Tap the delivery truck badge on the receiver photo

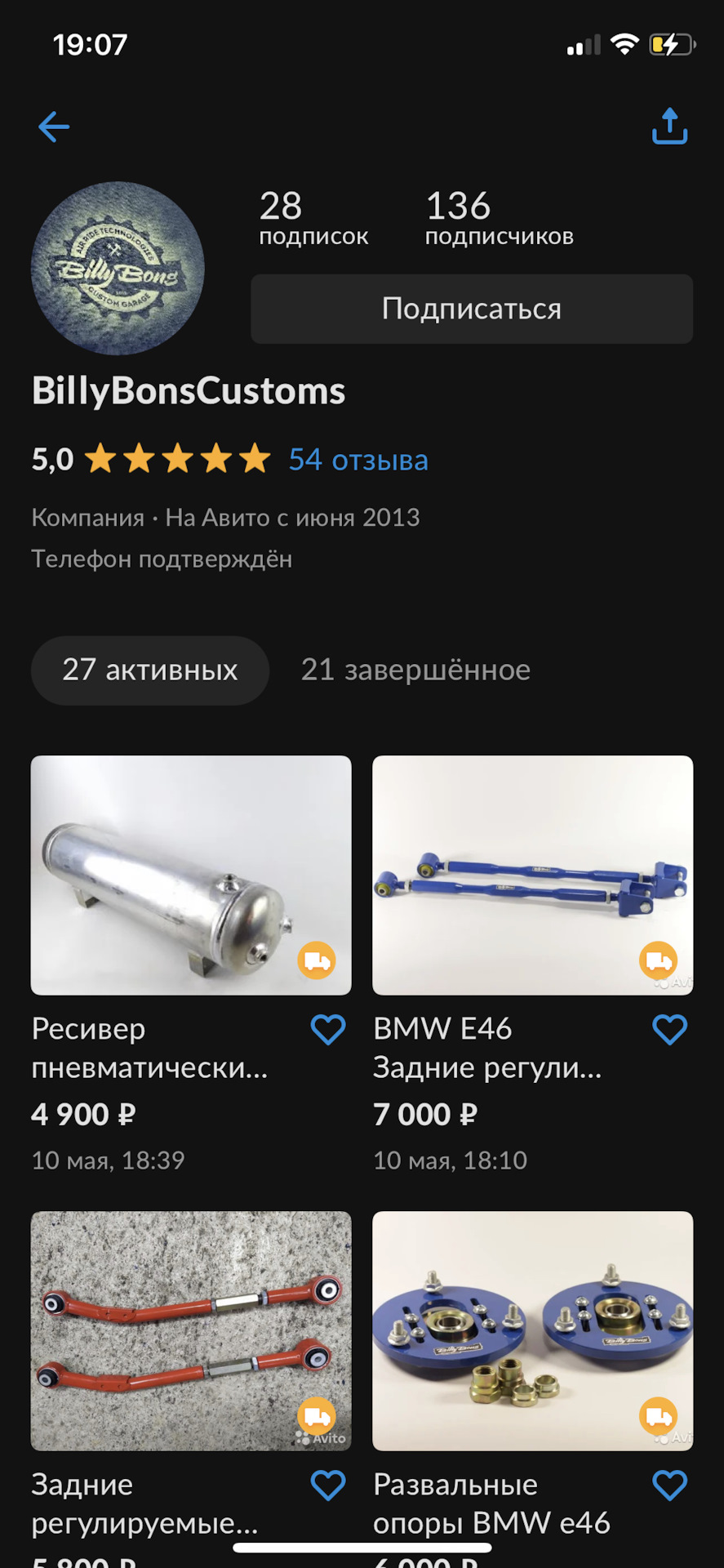pos(318,961)
